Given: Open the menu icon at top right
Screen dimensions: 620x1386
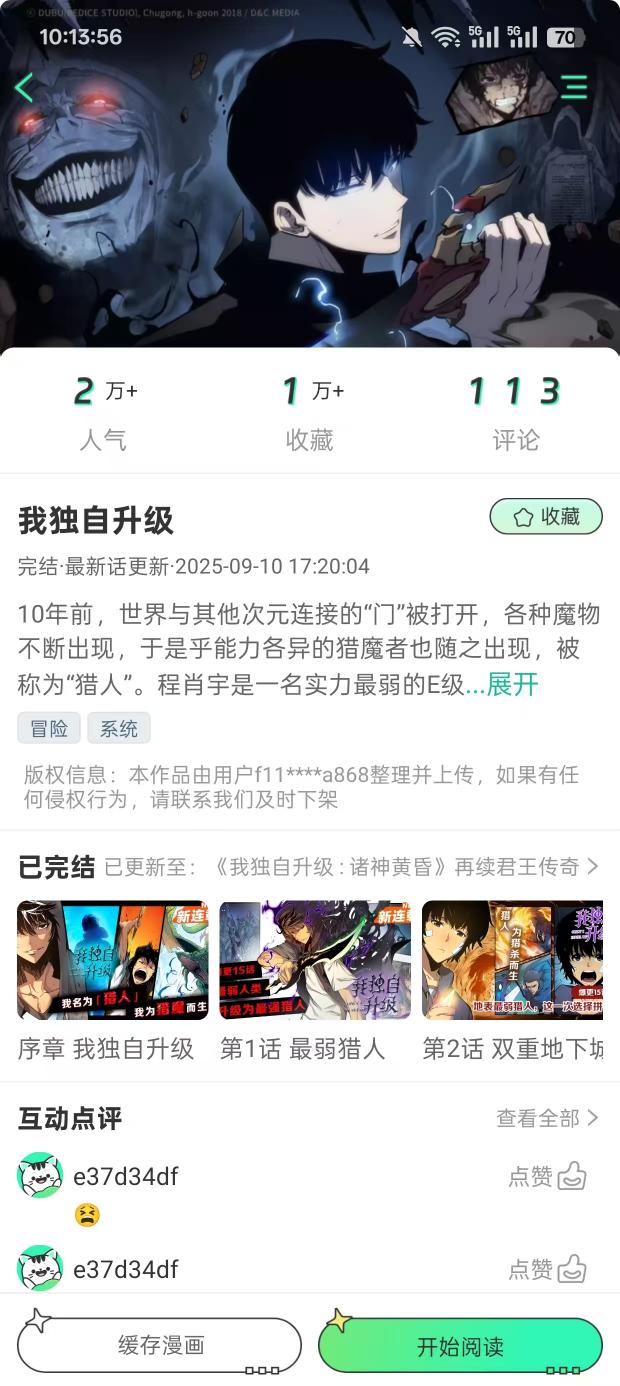Looking at the screenshot, I should (x=574, y=87).
